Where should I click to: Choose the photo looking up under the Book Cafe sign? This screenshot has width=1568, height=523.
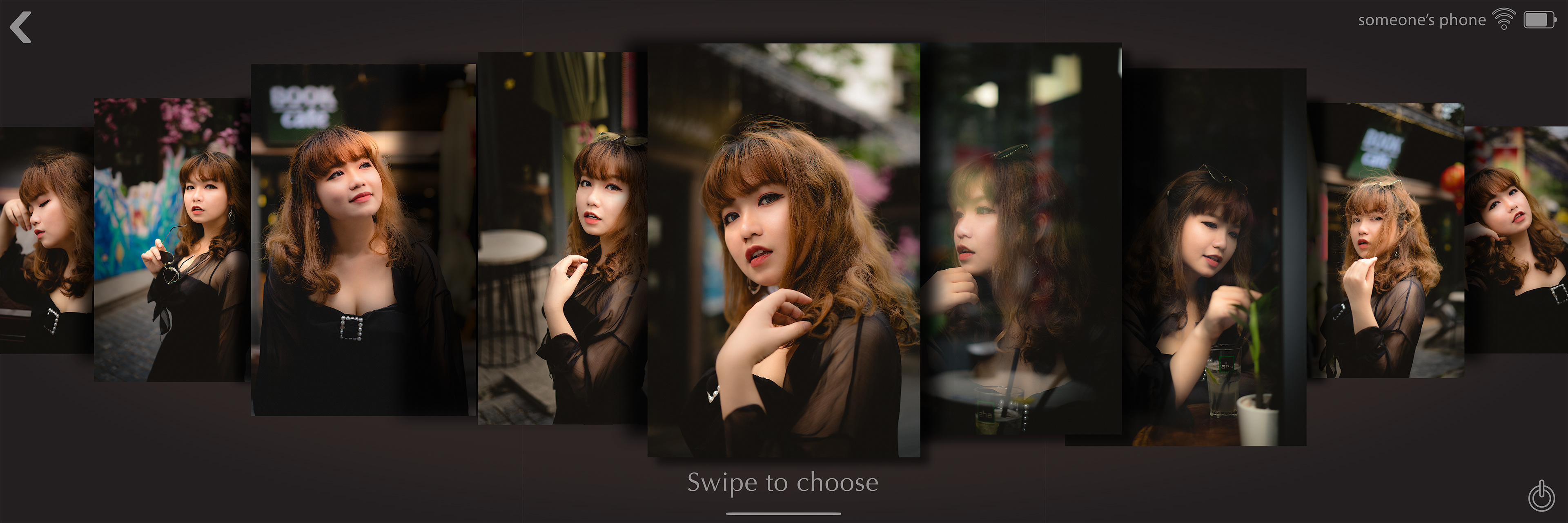[363, 240]
